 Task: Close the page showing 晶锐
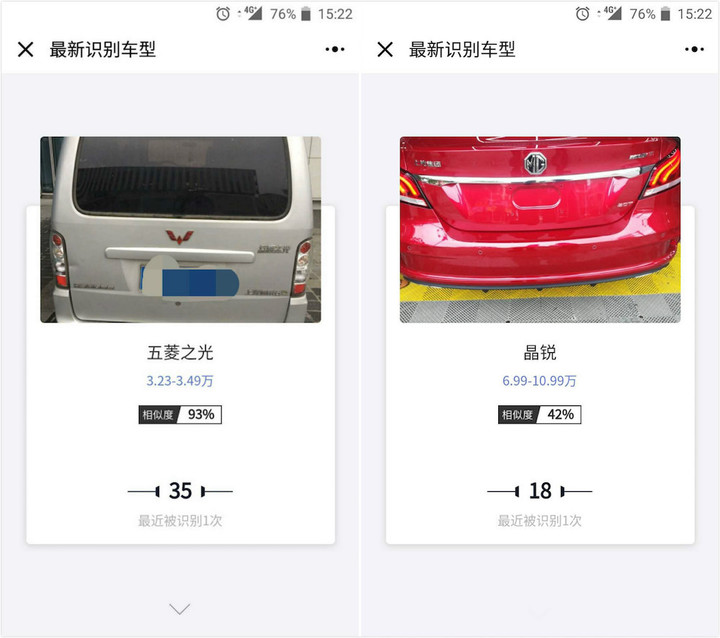coord(385,49)
